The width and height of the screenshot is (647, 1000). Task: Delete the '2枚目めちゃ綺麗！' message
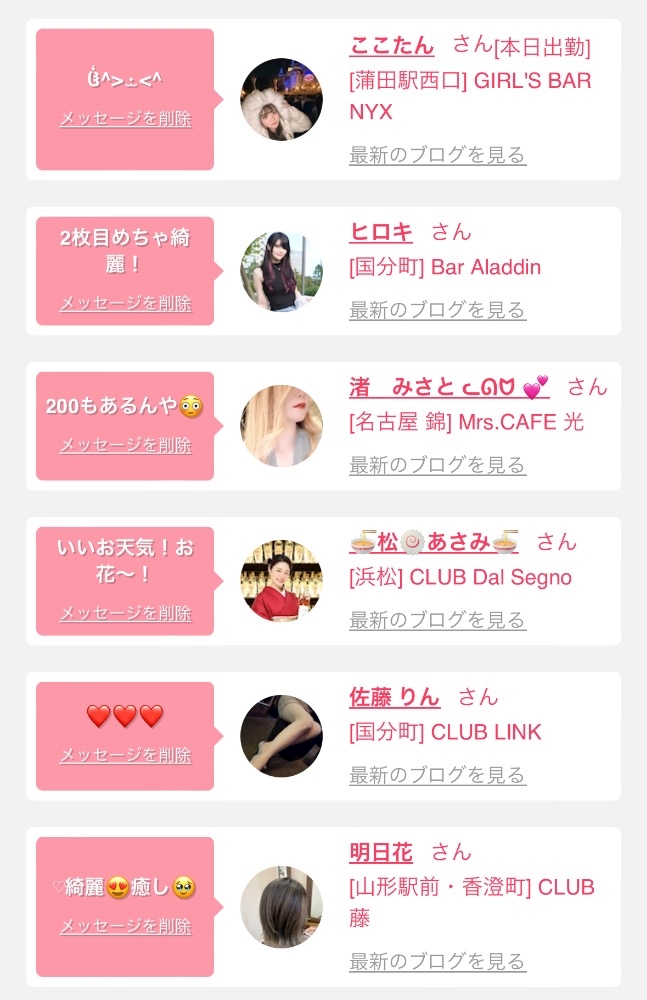(x=125, y=303)
